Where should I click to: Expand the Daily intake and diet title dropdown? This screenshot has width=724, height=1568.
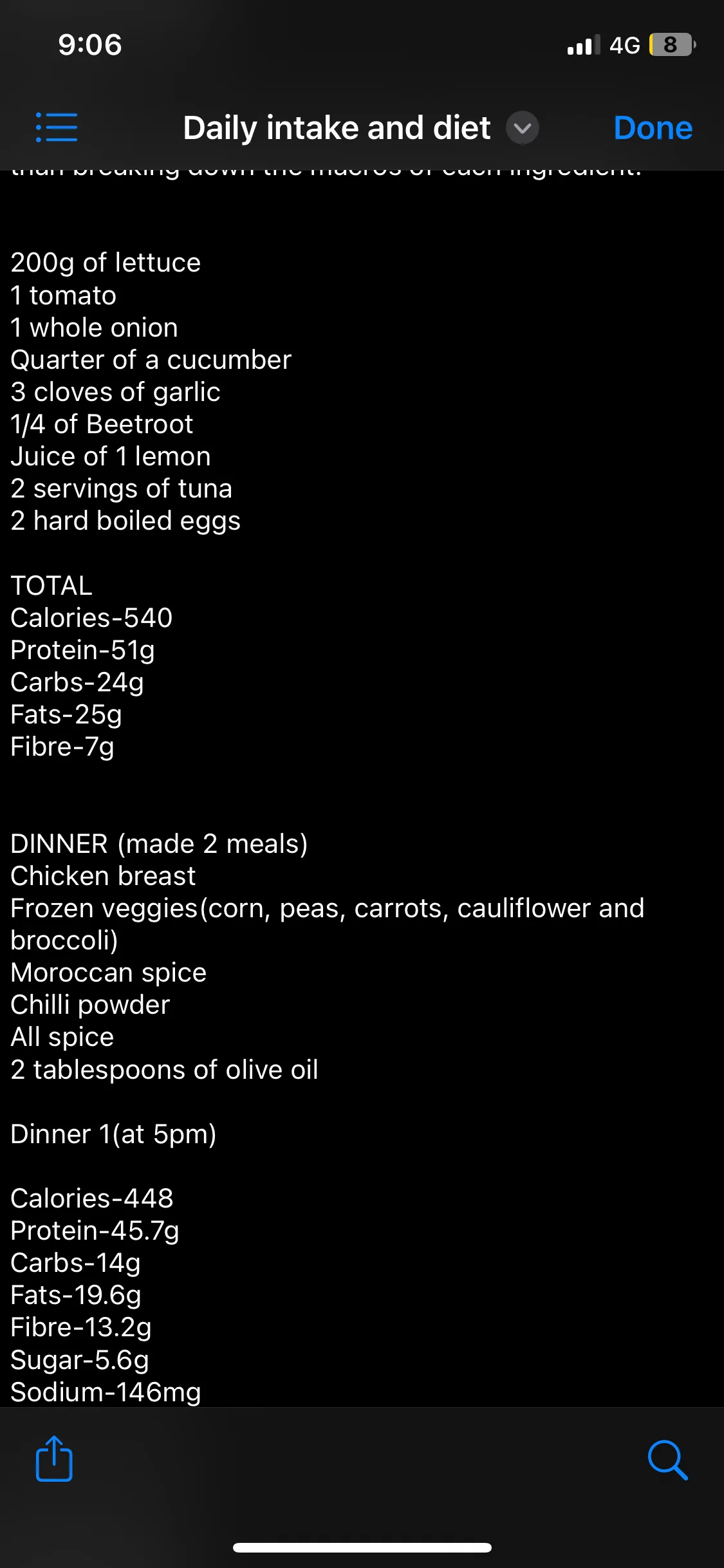522,127
